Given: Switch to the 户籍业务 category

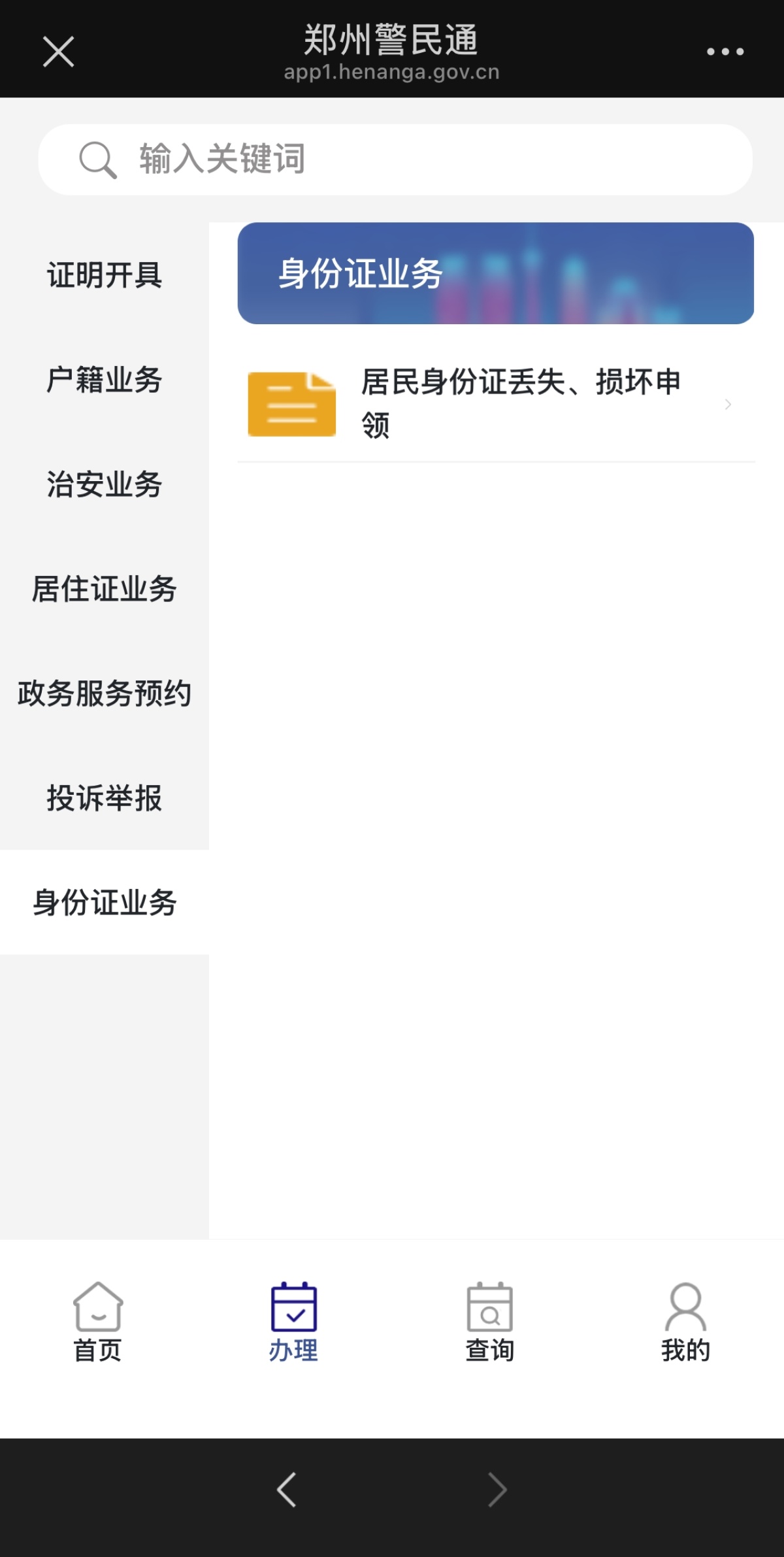Looking at the screenshot, I should (105, 379).
